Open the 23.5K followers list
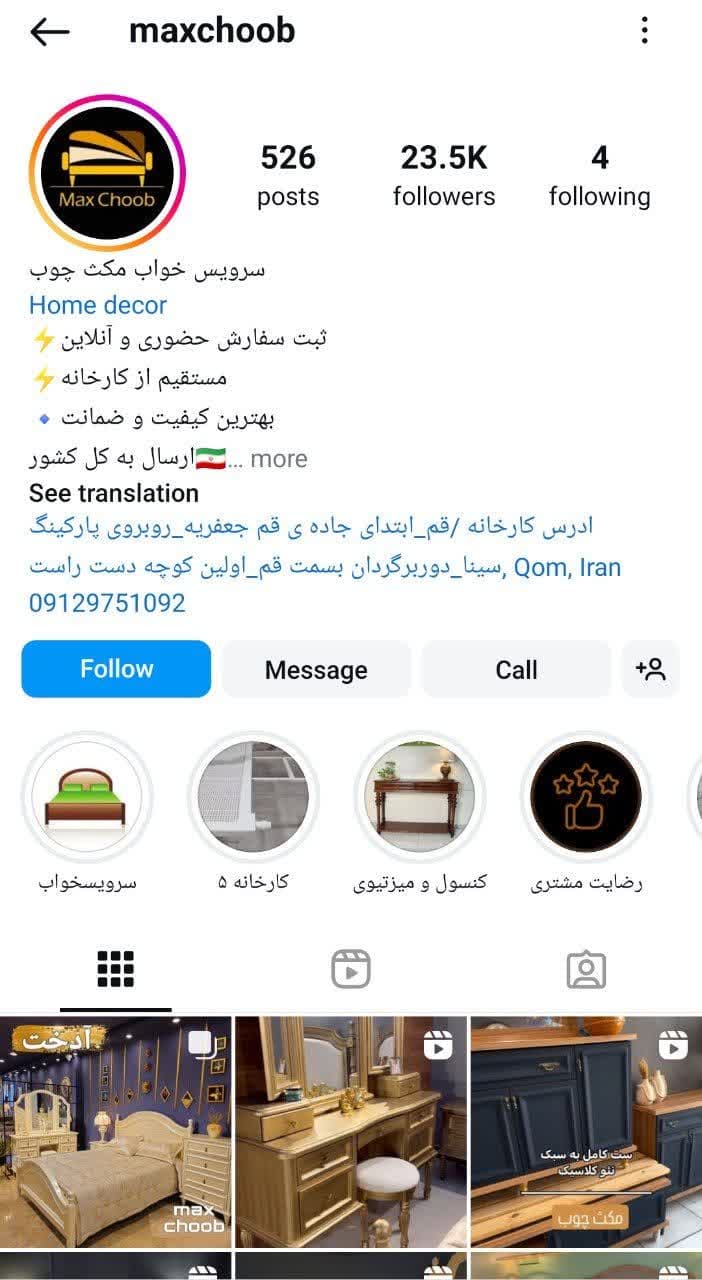 click(444, 175)
